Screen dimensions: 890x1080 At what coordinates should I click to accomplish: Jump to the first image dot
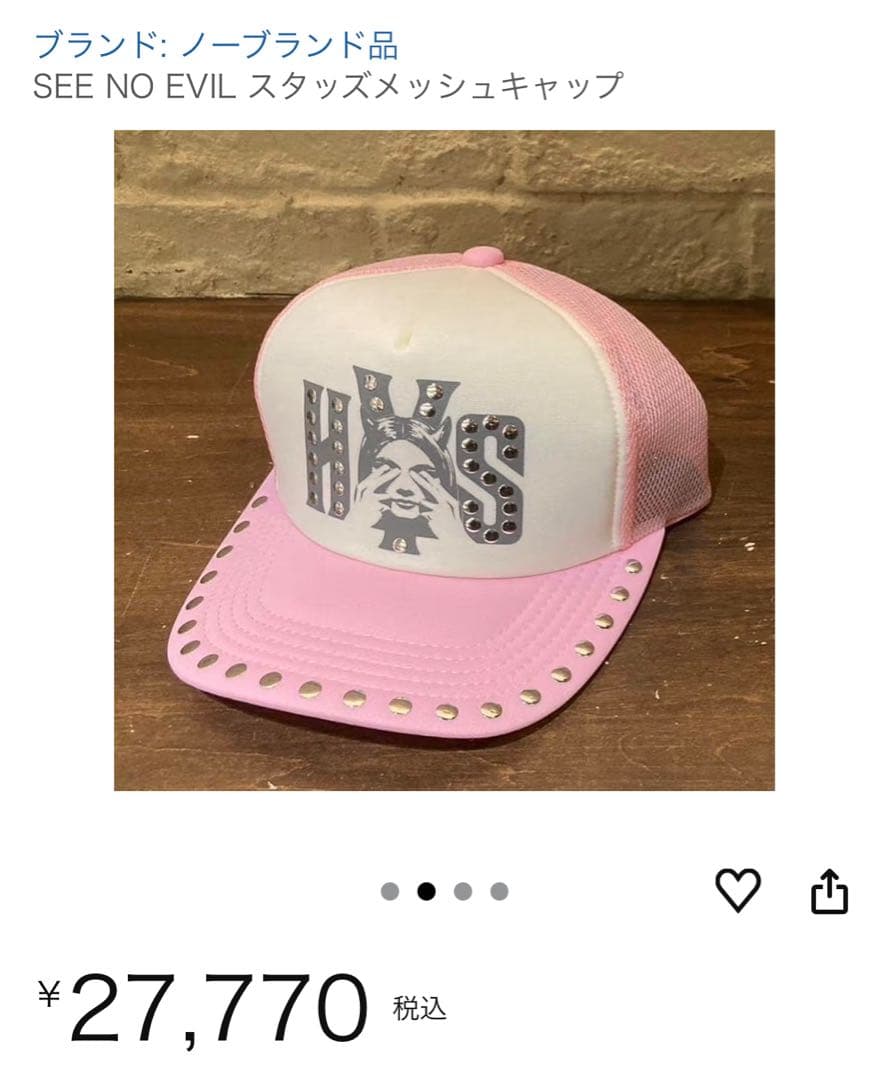(x=390, y=891)
